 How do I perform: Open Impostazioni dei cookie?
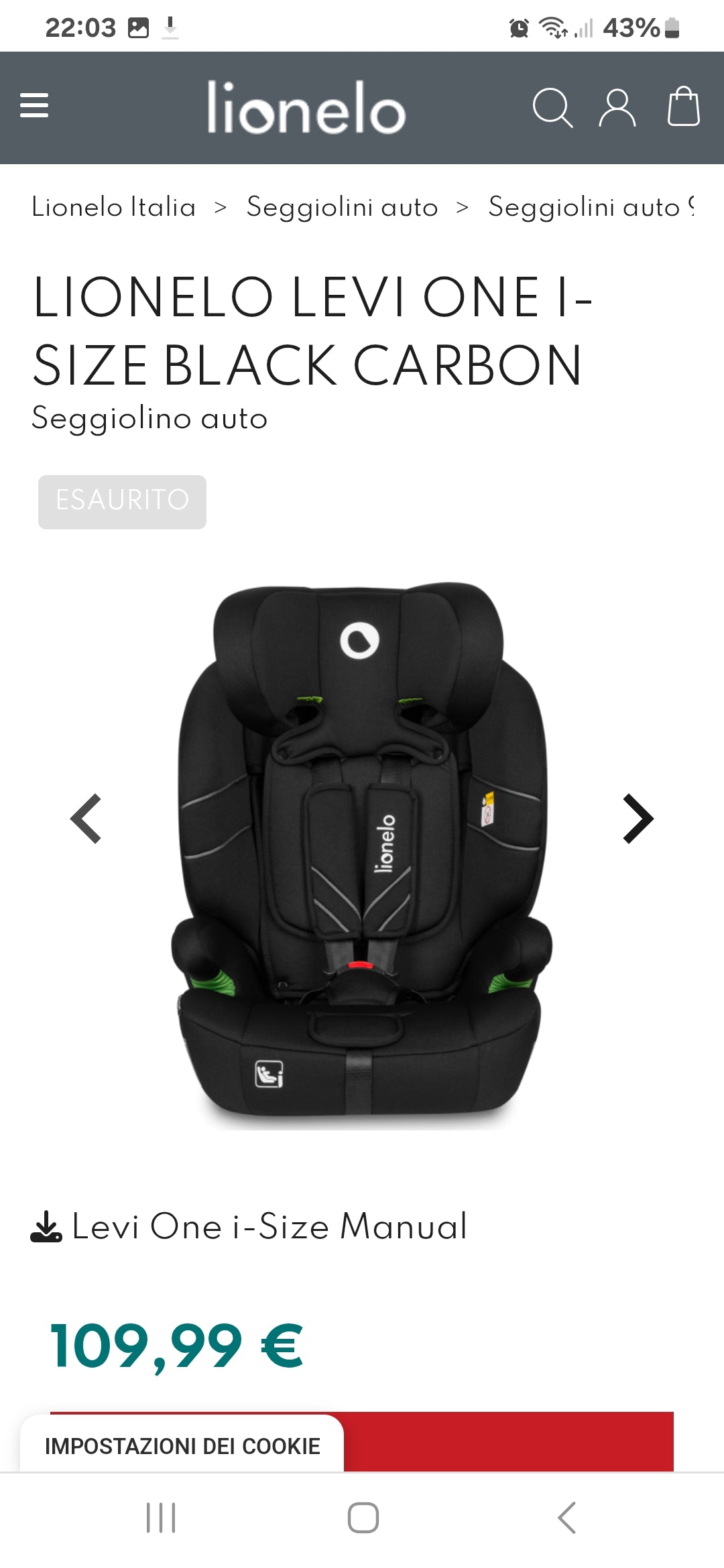[x=182, y=1446]
